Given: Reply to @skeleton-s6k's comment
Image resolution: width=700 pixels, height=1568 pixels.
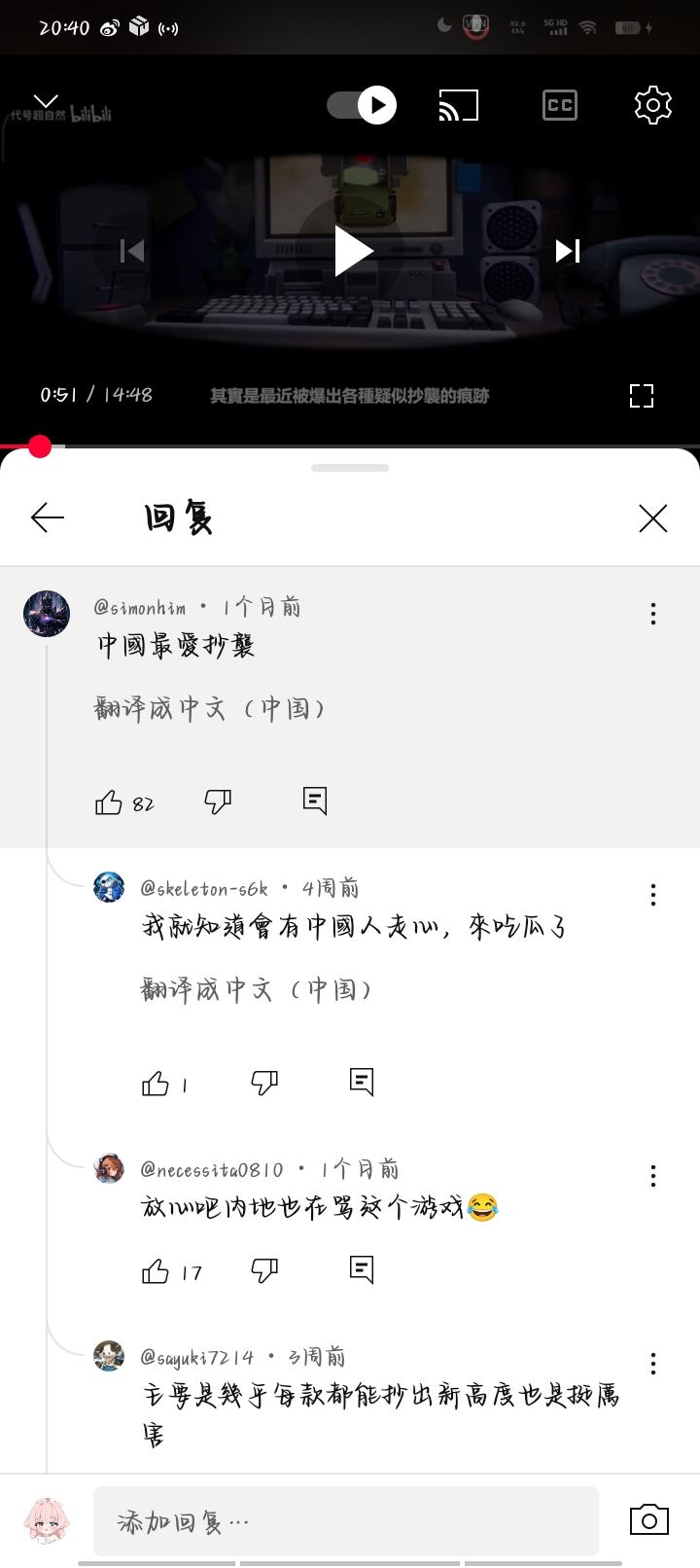Looking at the screenshot, I should point(362,1080).
